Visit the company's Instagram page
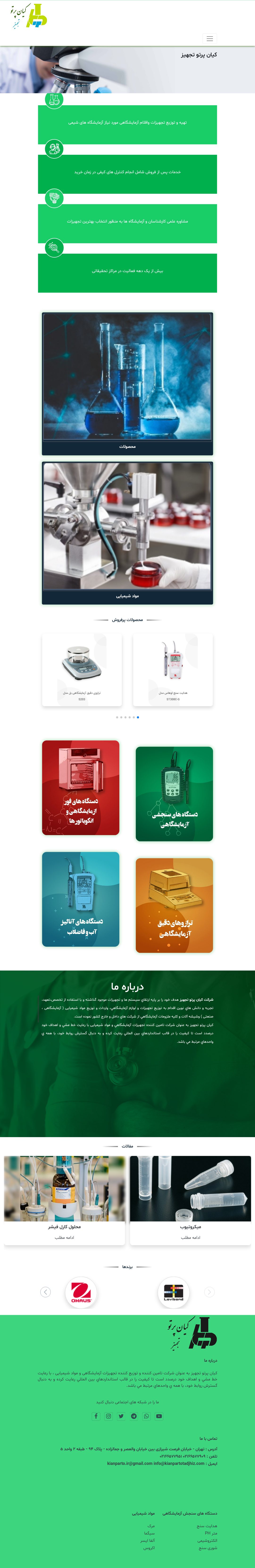Screen dimensions: 255x1568 click(108, 1416)
